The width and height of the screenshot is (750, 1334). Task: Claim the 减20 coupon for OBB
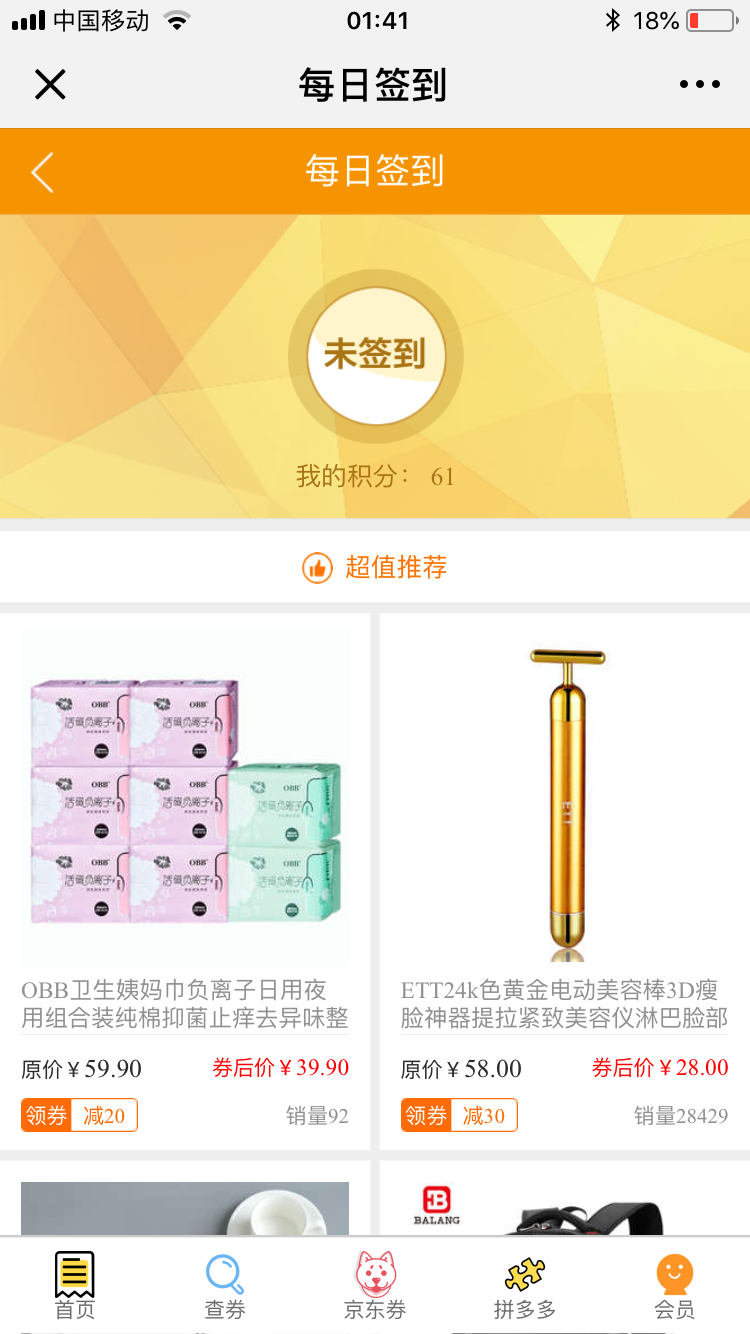(x=79, y=1115)
